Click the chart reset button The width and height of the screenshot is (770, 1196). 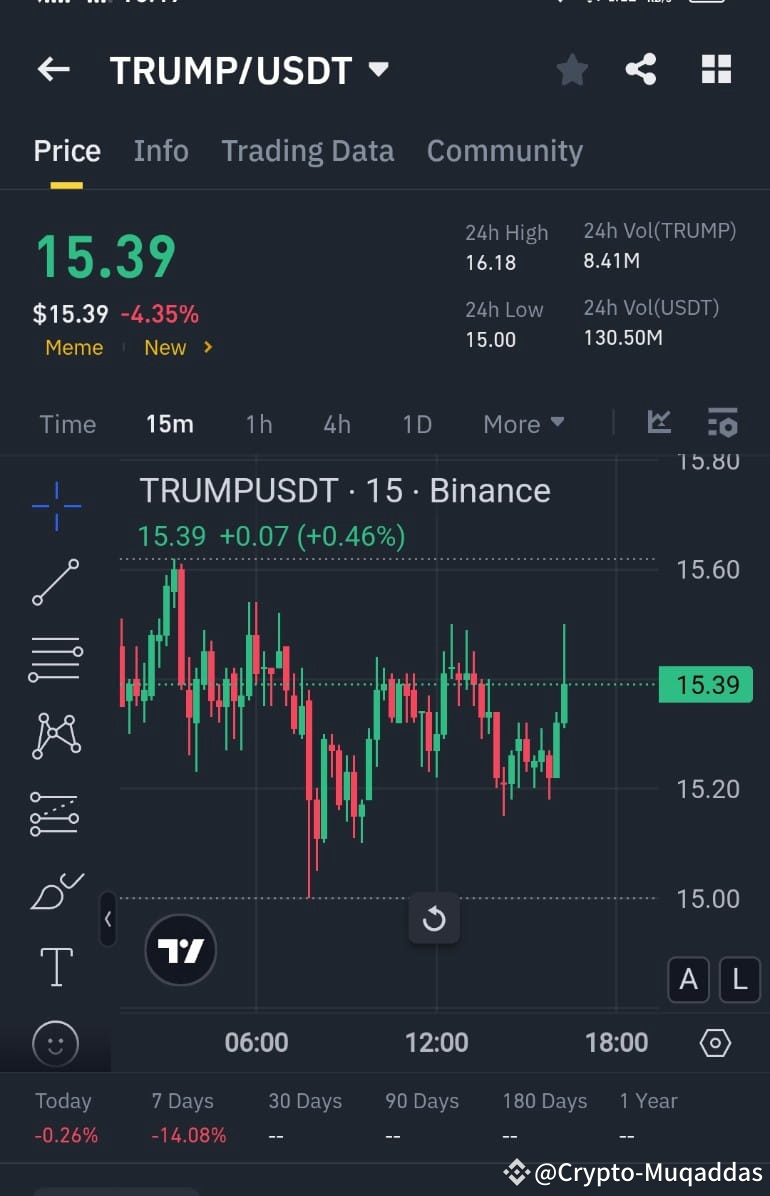[x=434, y=918]
